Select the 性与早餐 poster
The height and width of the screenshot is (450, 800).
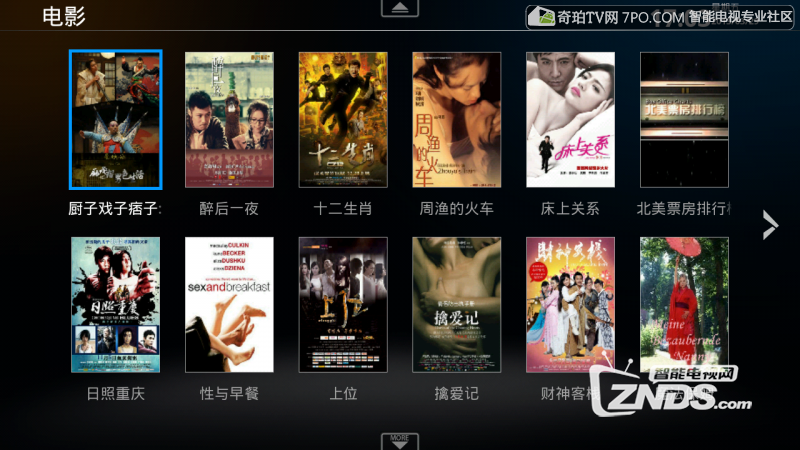(x=229, y=305)
